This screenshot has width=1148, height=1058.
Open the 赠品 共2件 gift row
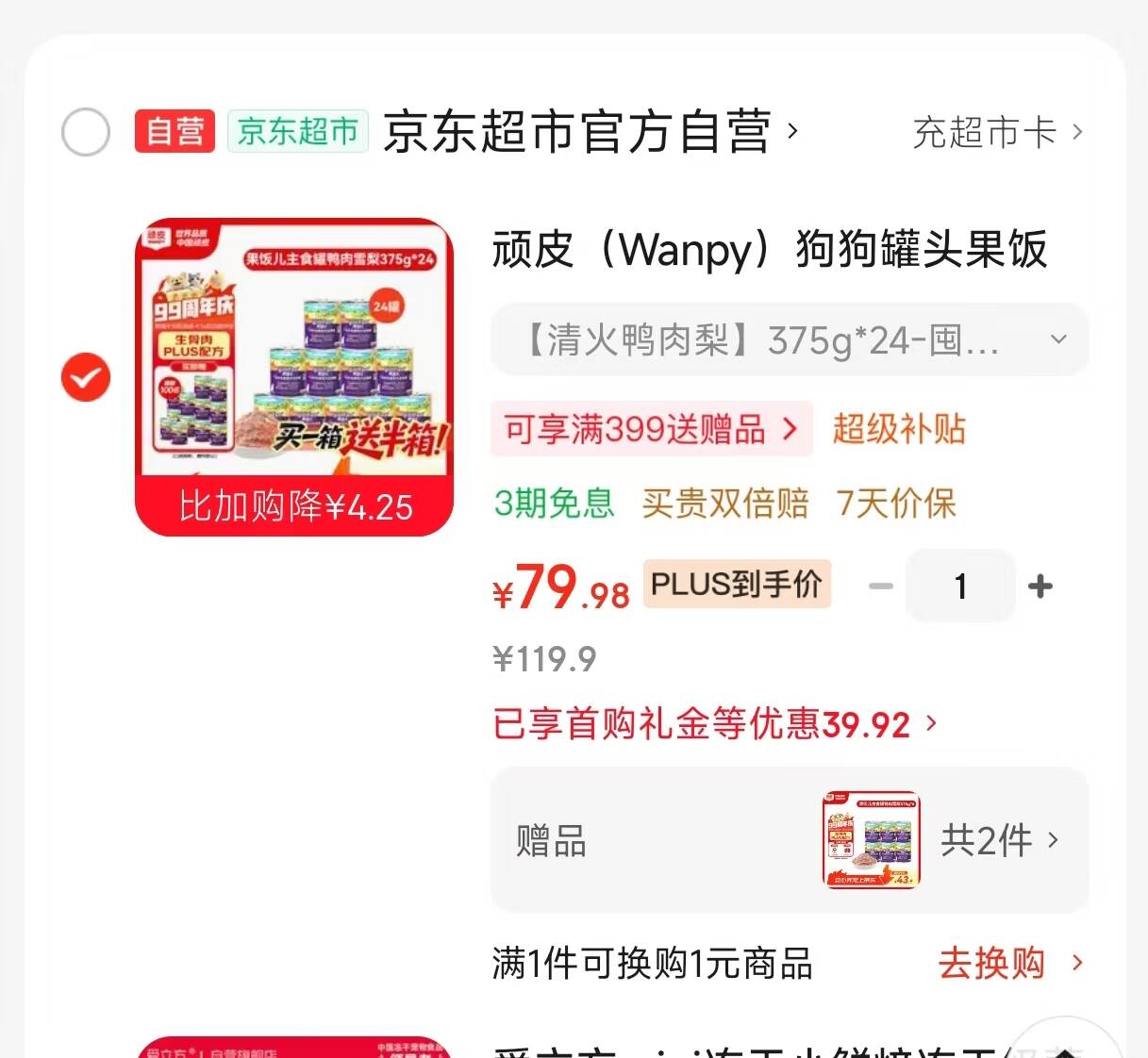[790, 839]
